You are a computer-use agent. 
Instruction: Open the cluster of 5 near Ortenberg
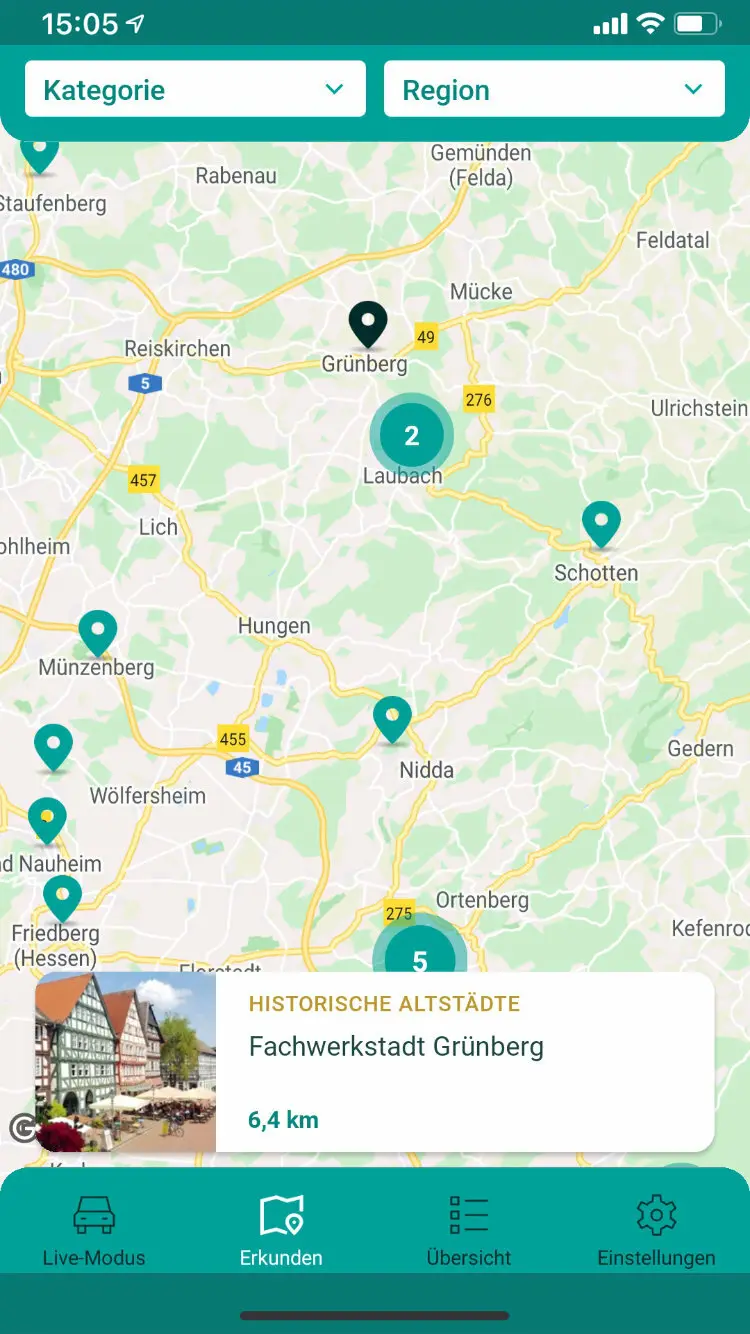pos(420,955)
